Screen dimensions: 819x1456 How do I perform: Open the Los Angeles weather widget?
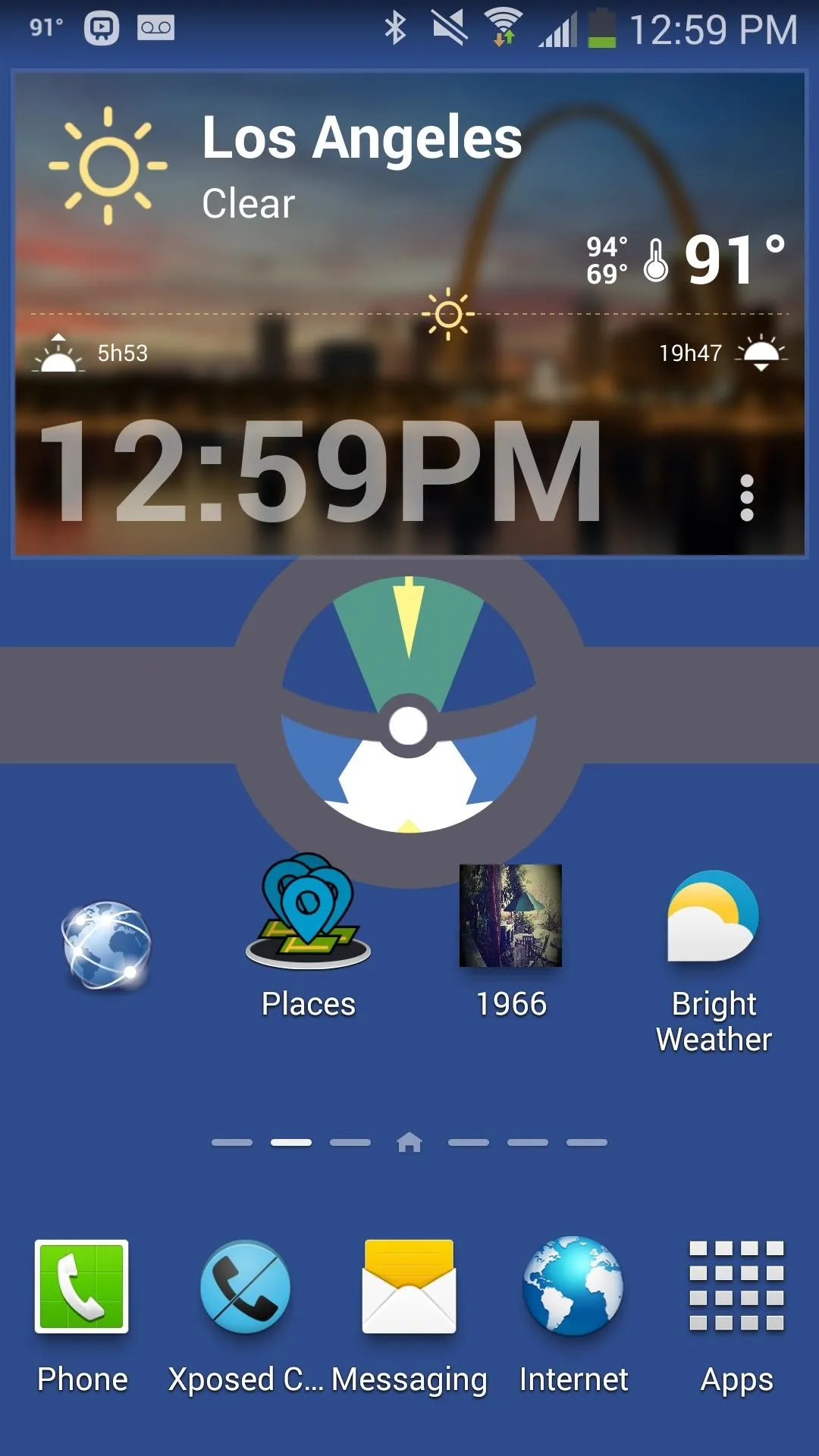point(409,313)
